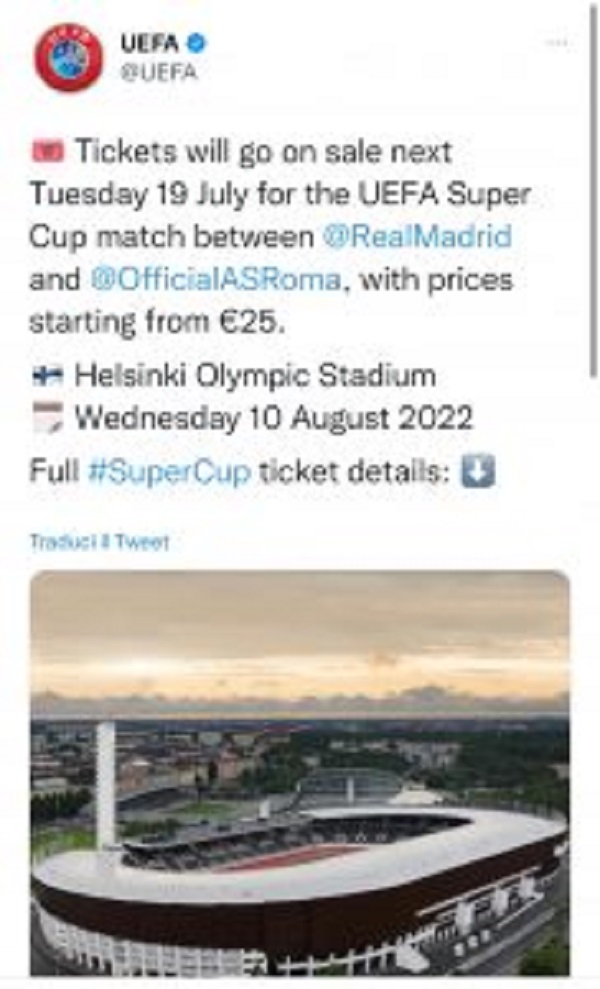Open the @OfficialASRoma mention

[x=217, y=280]
